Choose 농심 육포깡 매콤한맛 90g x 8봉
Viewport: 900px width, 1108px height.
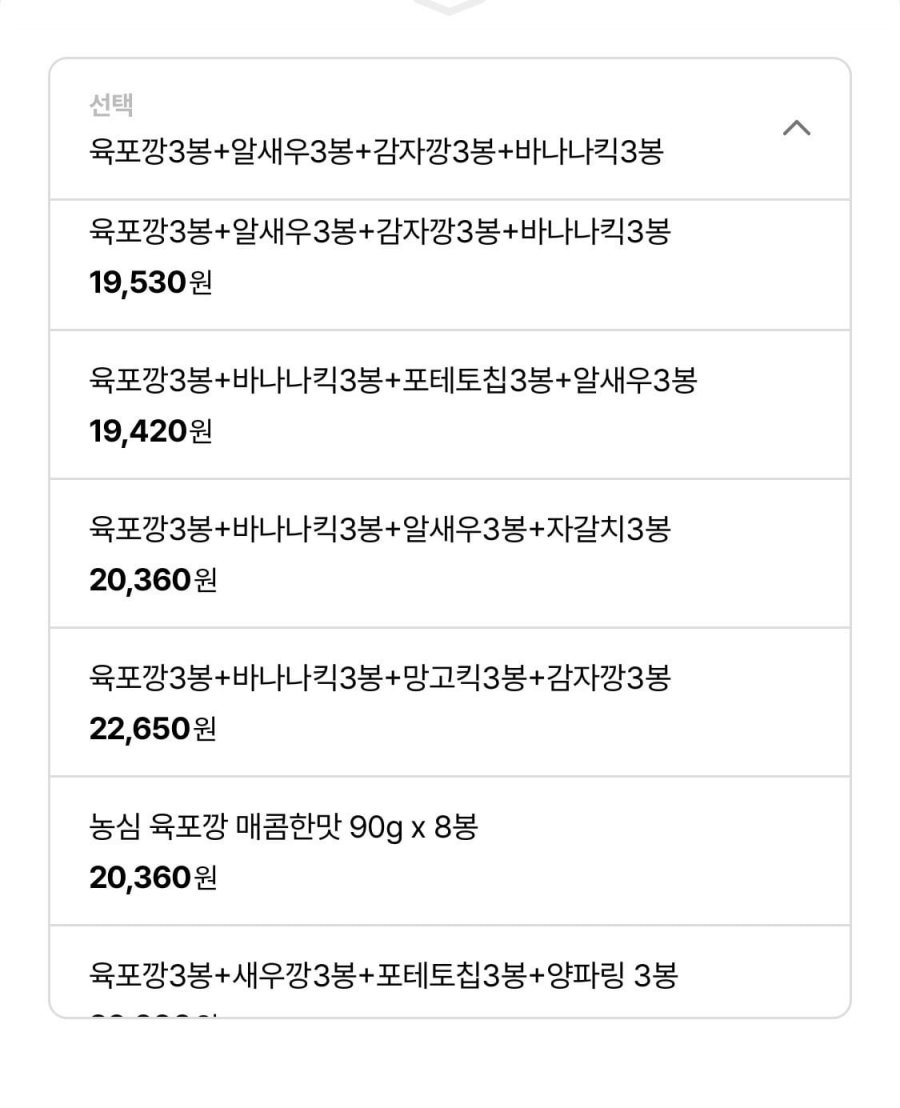pyautogui.click(x=450, y=851)
